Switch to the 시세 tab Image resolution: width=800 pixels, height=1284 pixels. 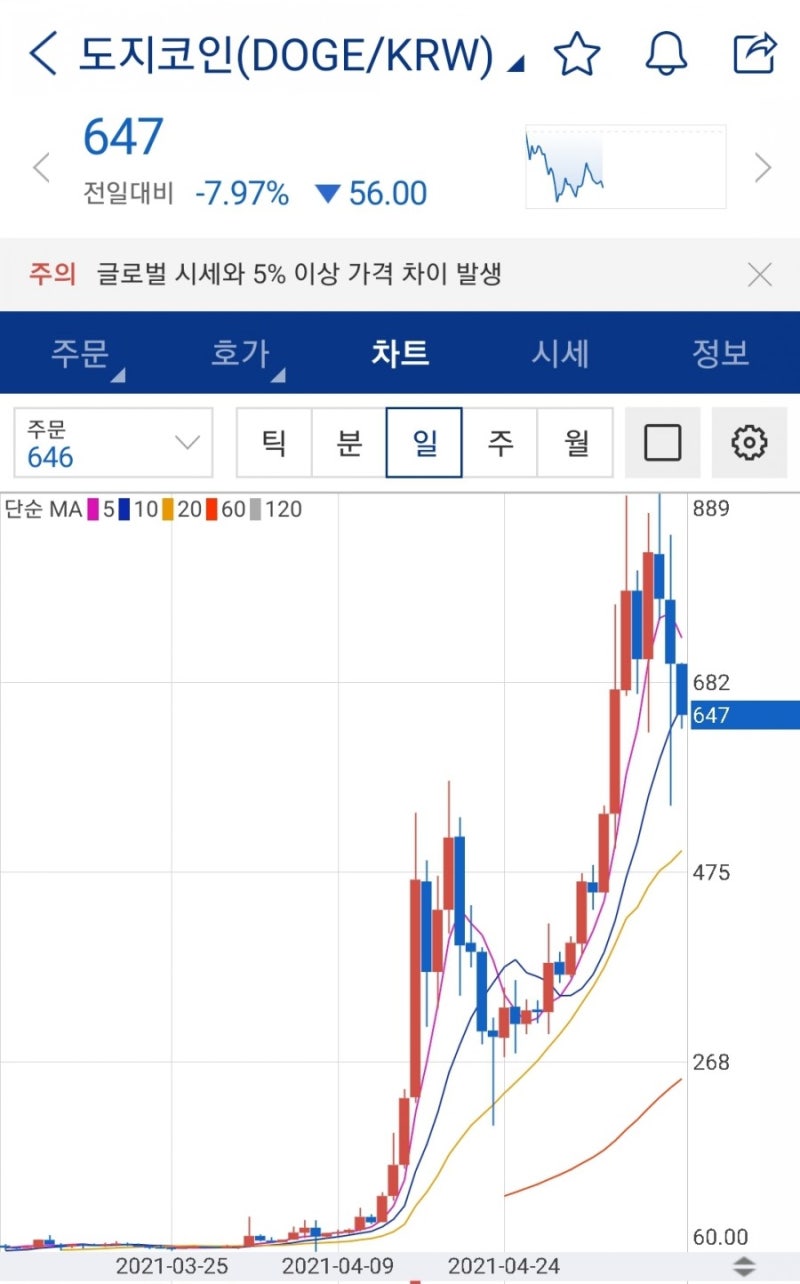561,353
